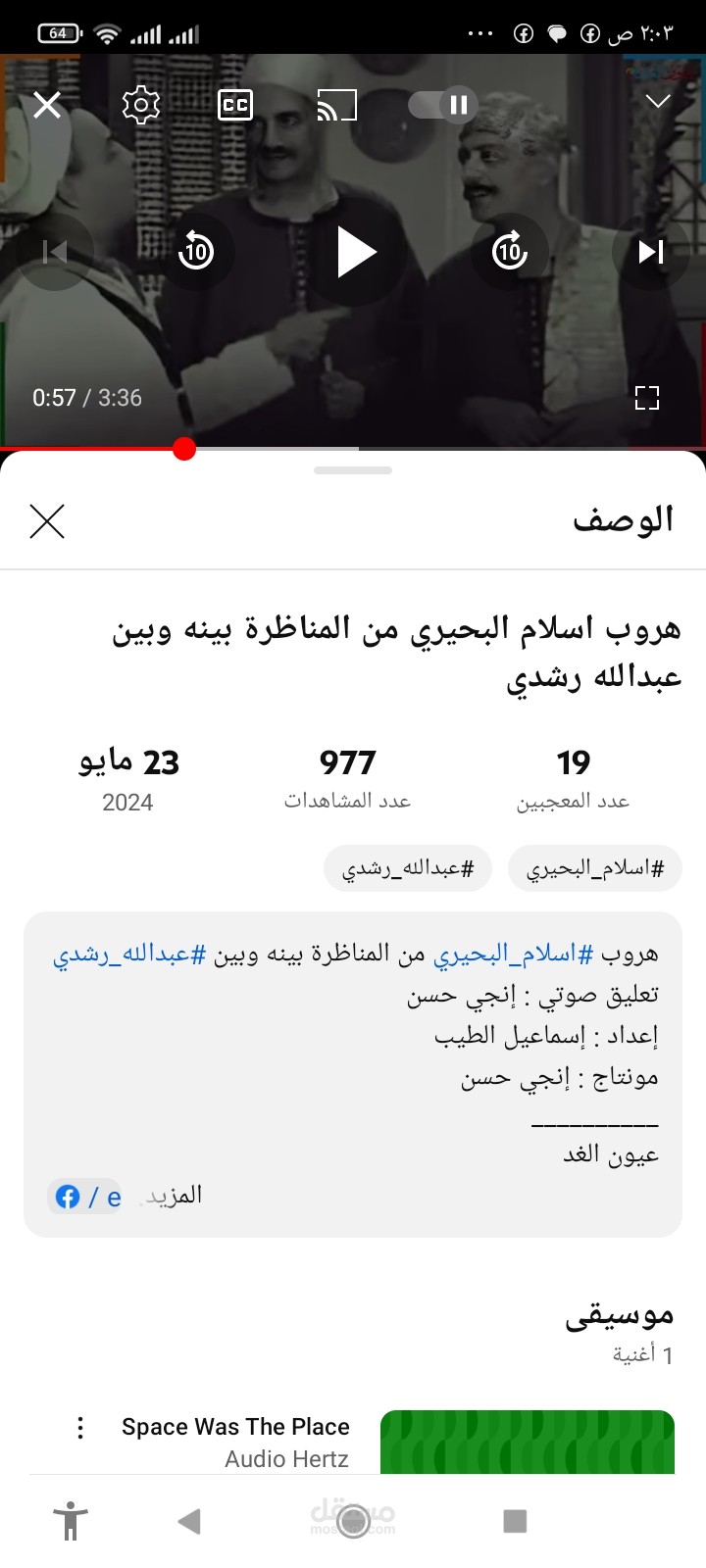Open the hashtag عبدالله_رشدي

407,867
